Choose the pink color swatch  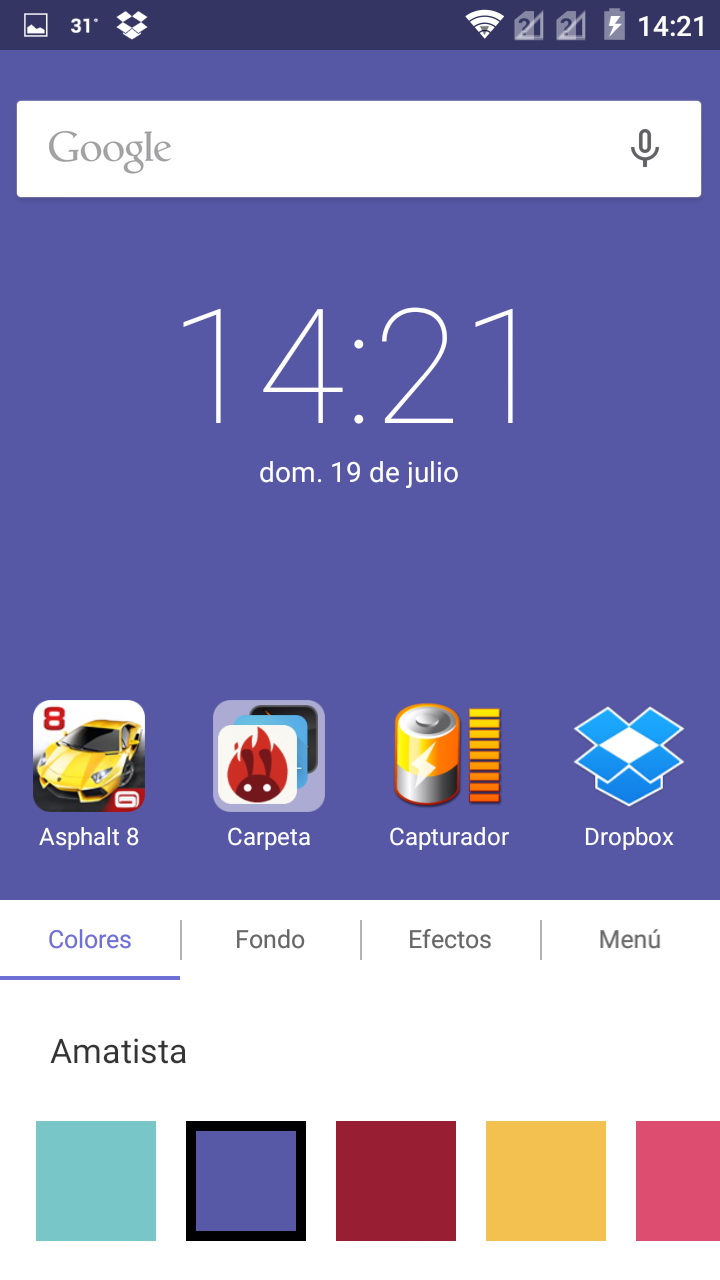coord(680,1181)
